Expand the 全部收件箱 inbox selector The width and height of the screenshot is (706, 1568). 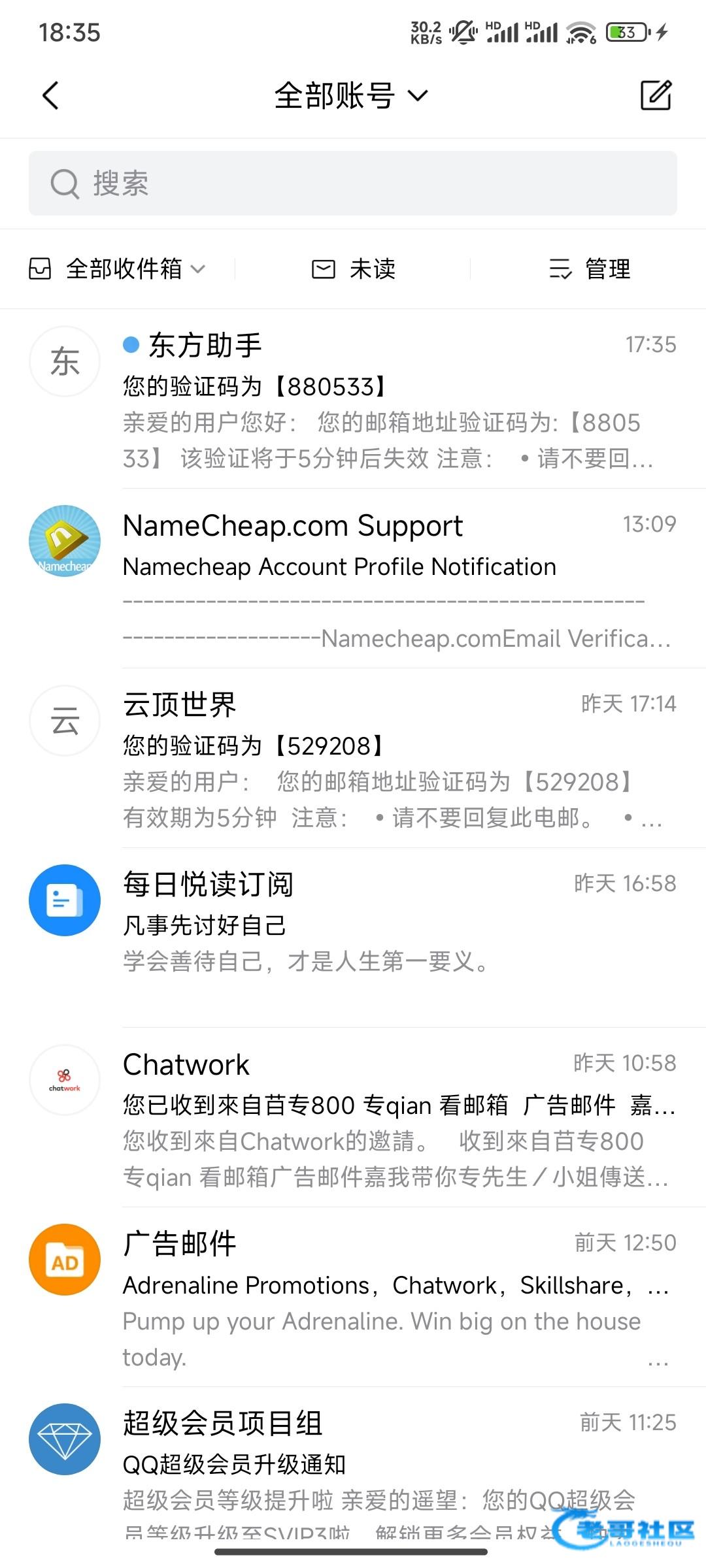[118, 269]
